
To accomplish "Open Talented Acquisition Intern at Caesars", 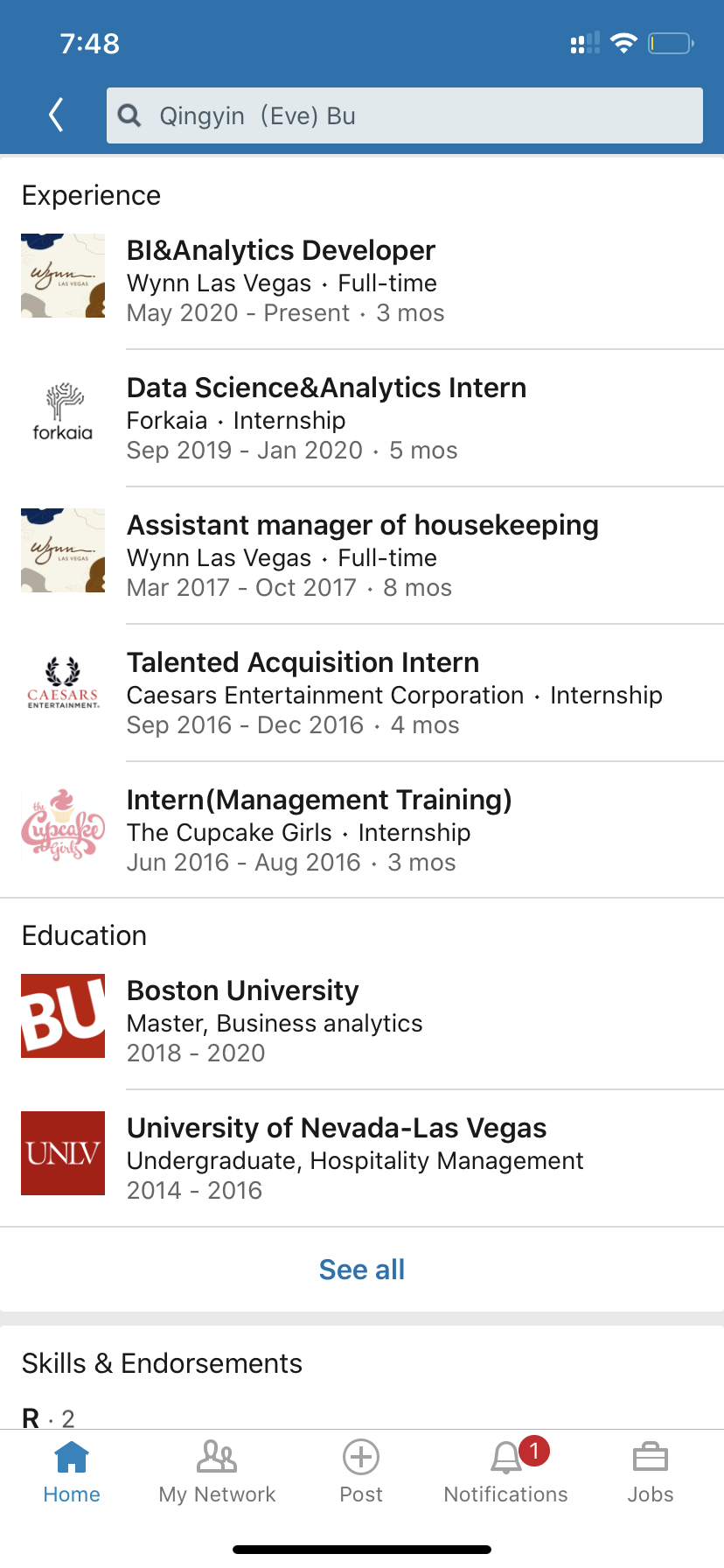I will [x=303, y=662].
